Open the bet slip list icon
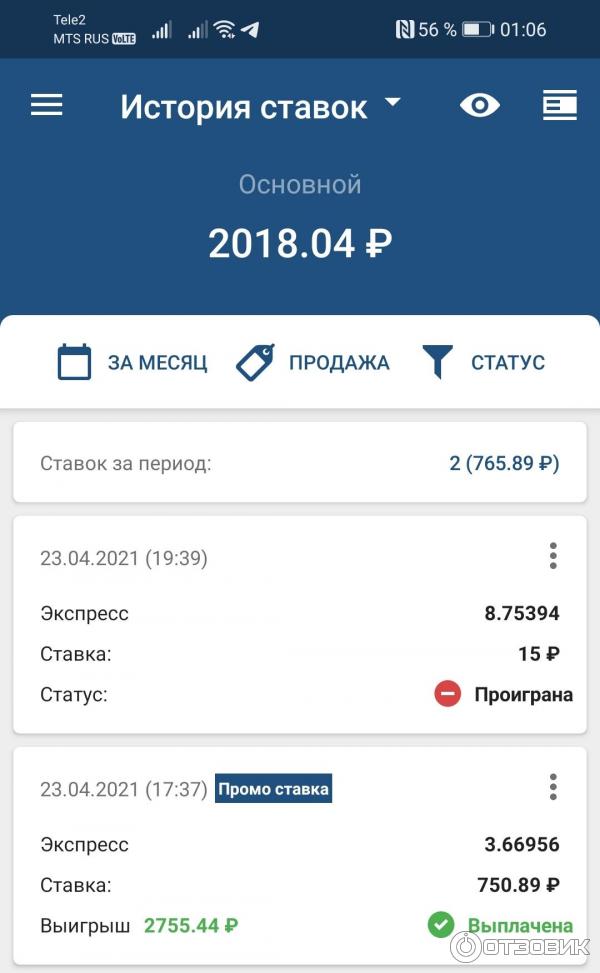Viewport: 600px width, 973px height. 560,105
